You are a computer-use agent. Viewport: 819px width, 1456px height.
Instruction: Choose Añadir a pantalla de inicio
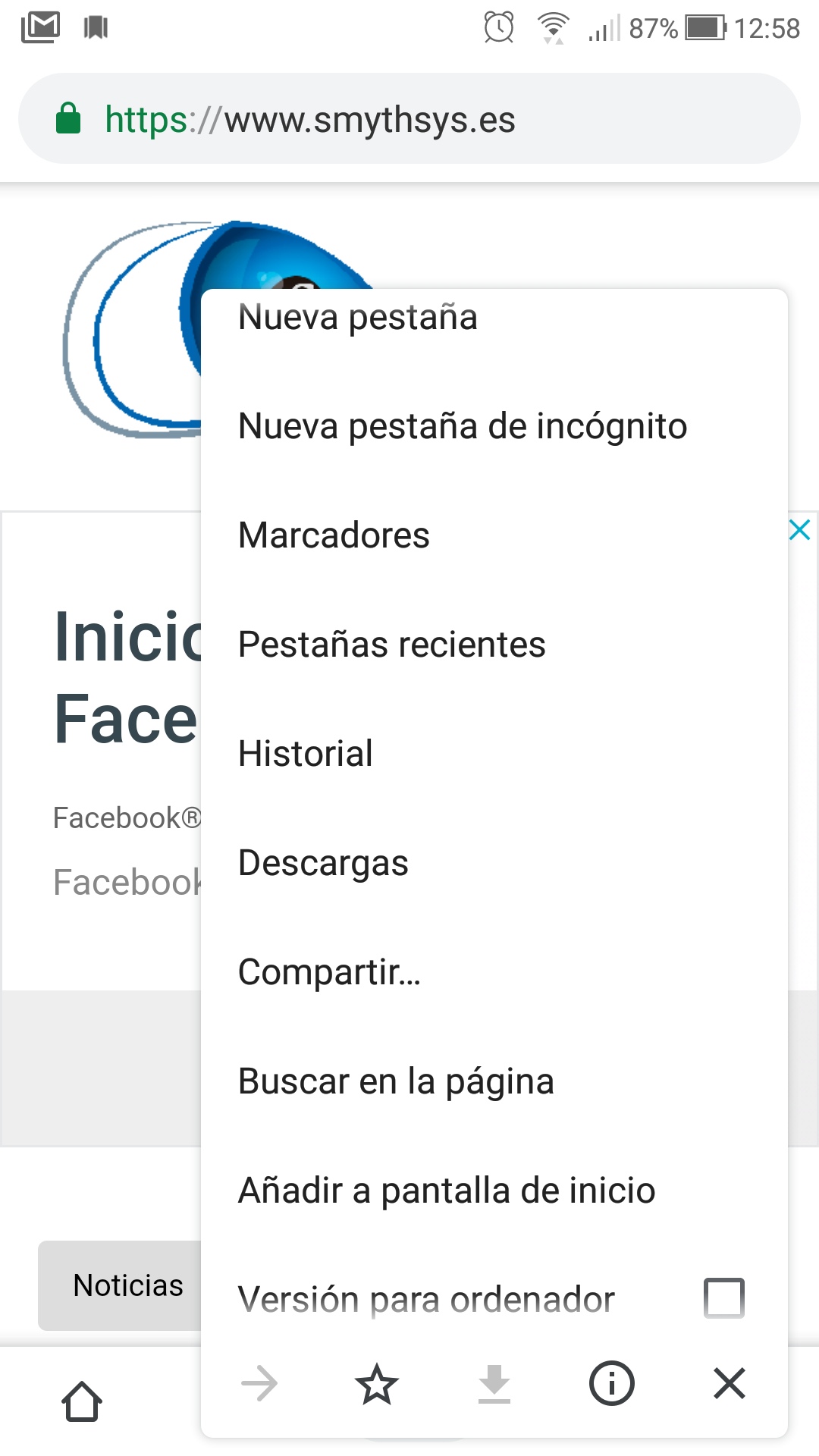446,1191
